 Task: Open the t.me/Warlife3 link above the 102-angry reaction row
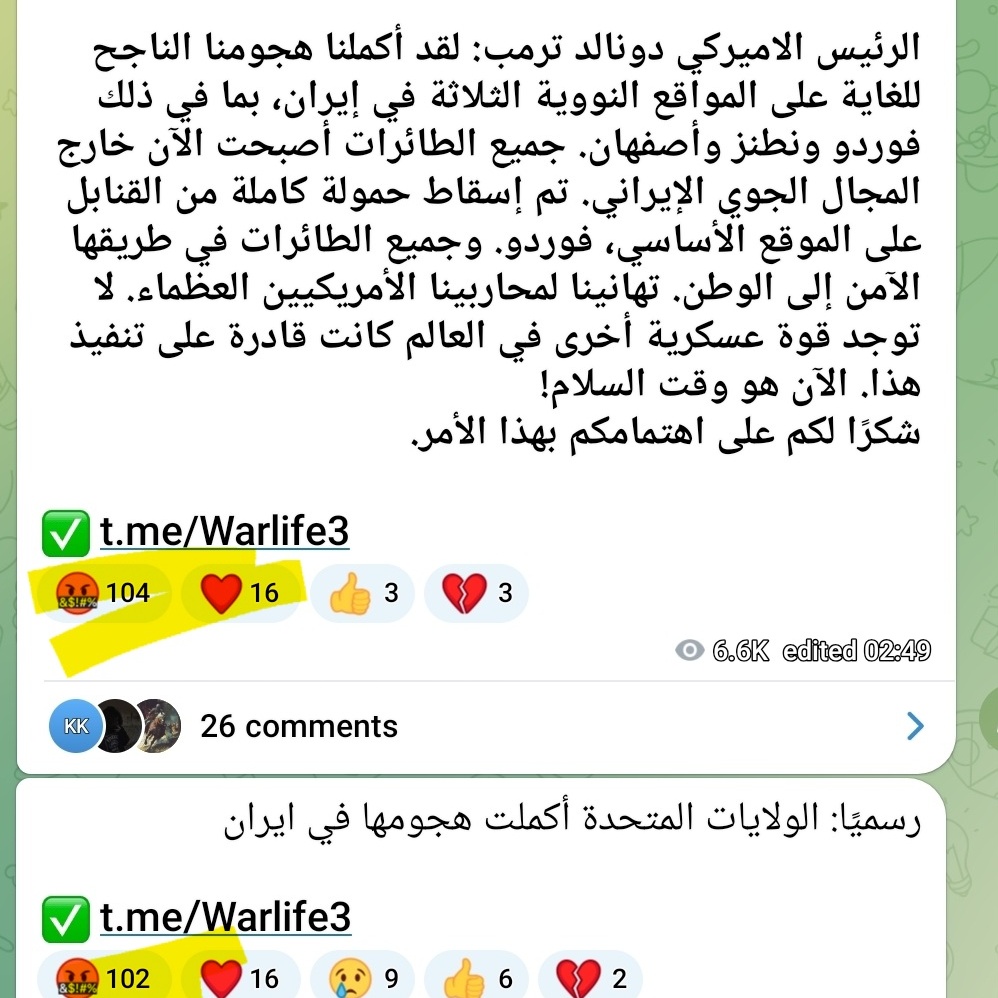tap(225, 917)
